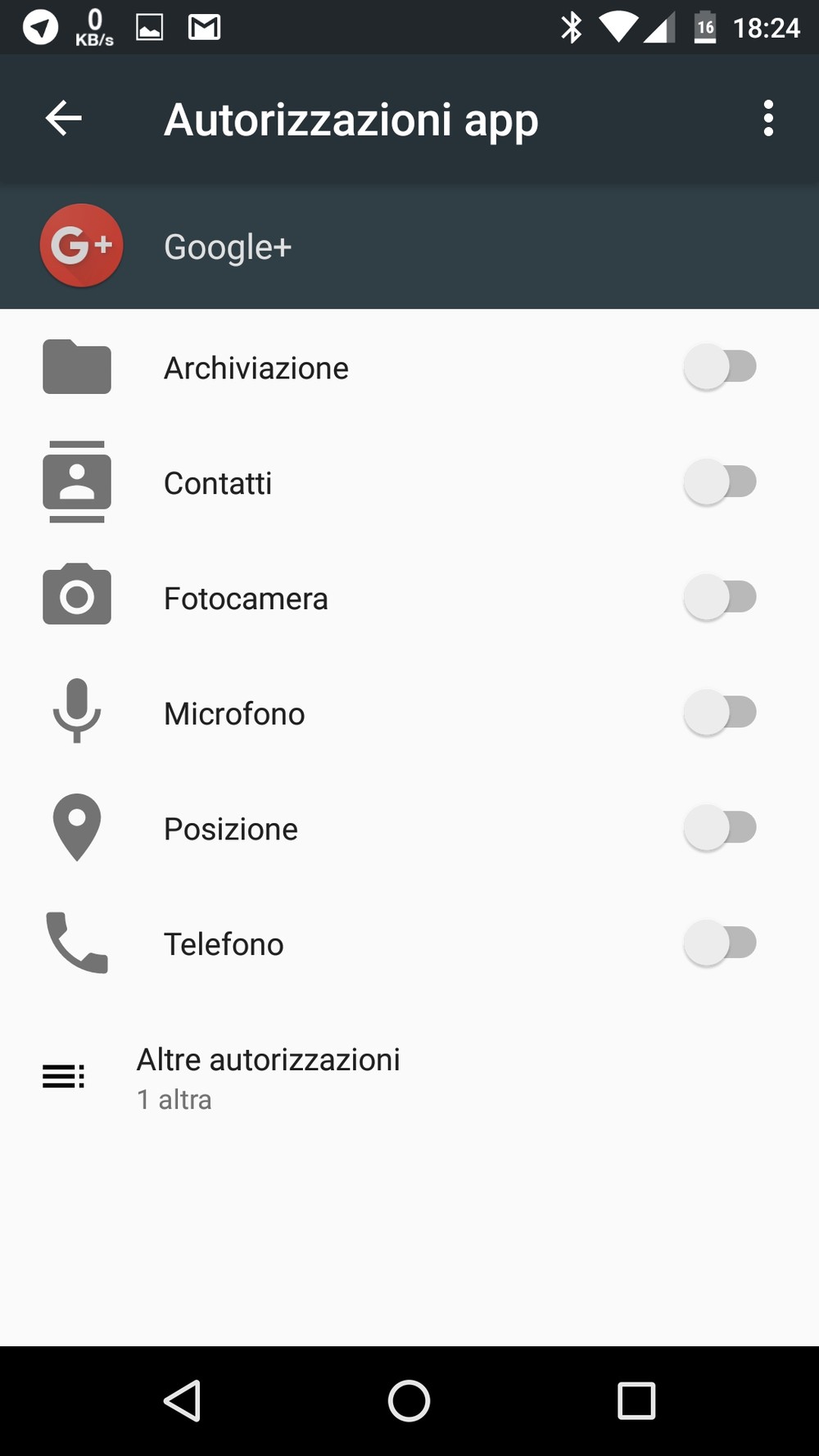Enable the Telefono permission
This screenshot has width=819, height=1456.
(x=720, y=943)
